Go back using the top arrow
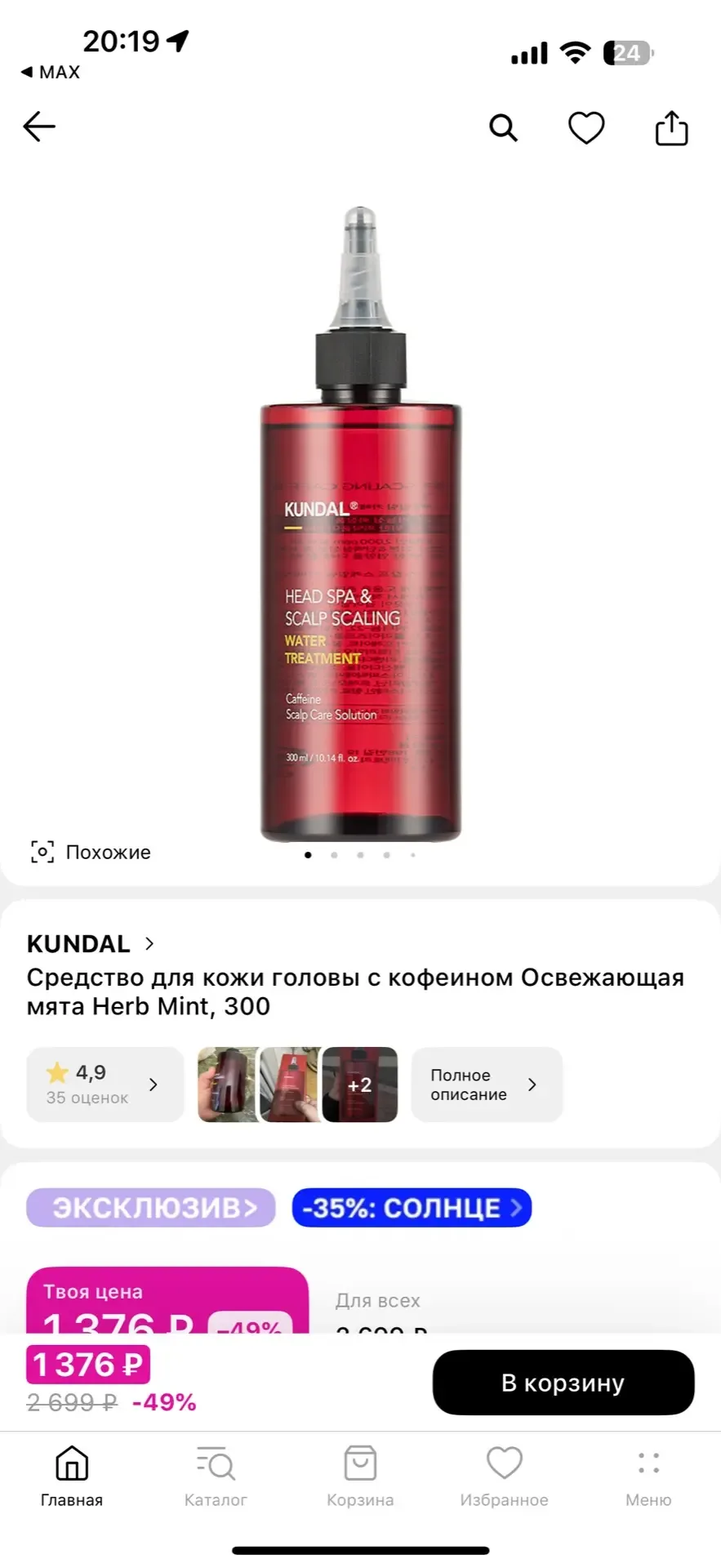The image size is (721, 1568). (x=39, y=127)
